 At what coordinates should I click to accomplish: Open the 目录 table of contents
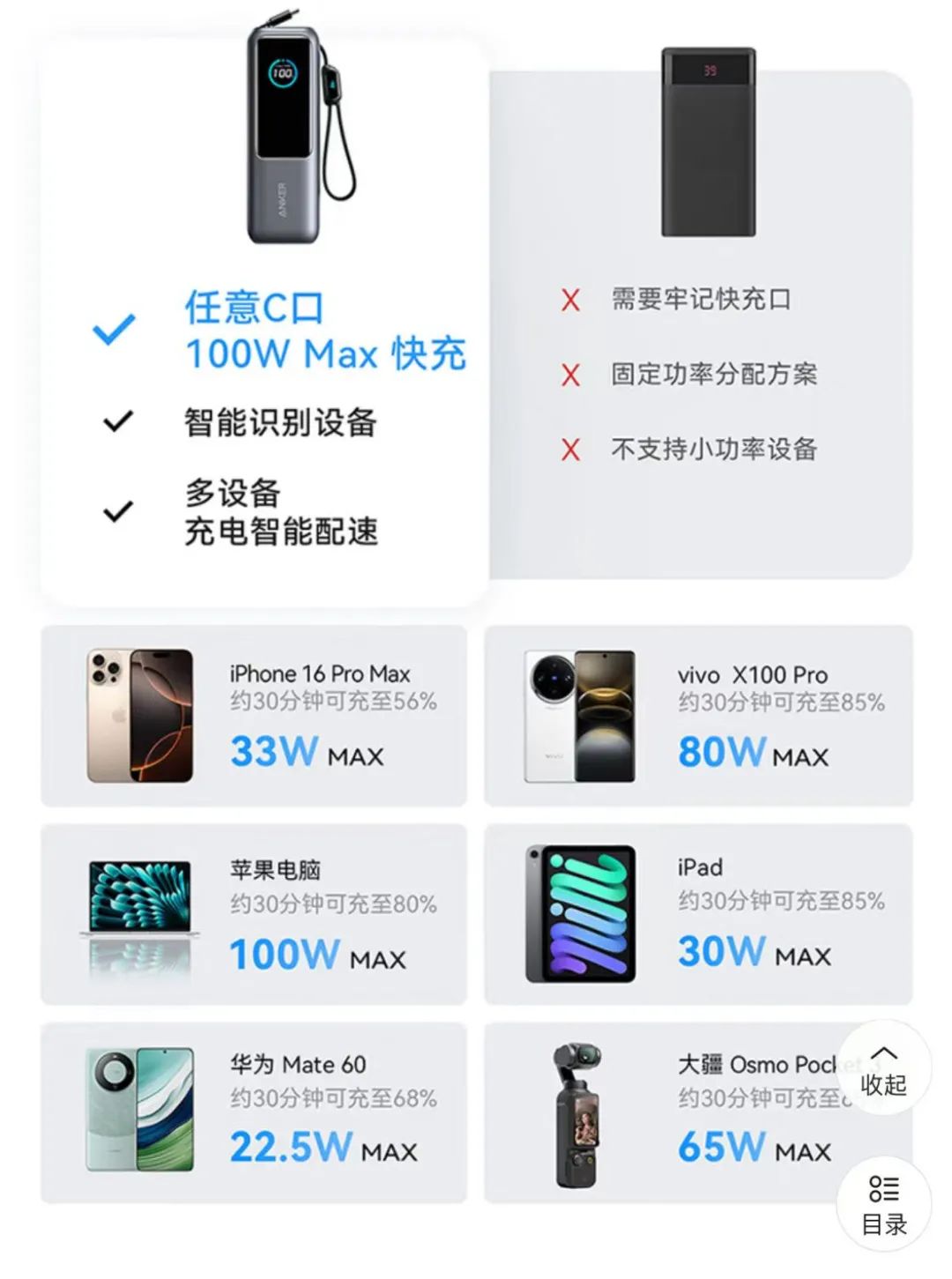(x=883, y=1205)
